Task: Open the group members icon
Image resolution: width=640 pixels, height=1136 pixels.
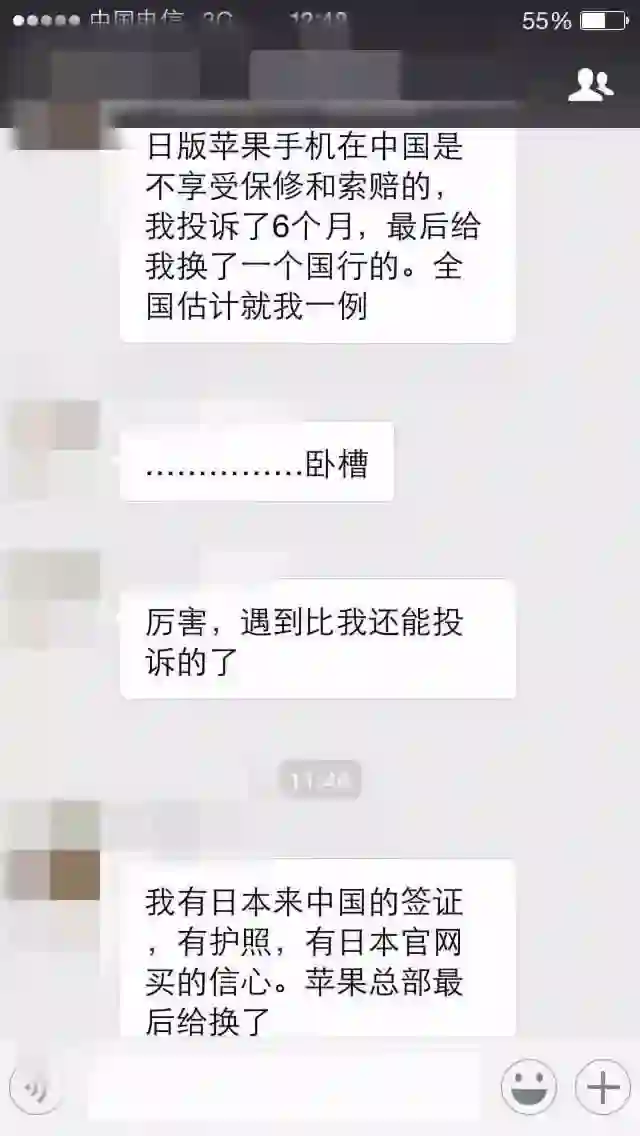Action: click(590, 86)
